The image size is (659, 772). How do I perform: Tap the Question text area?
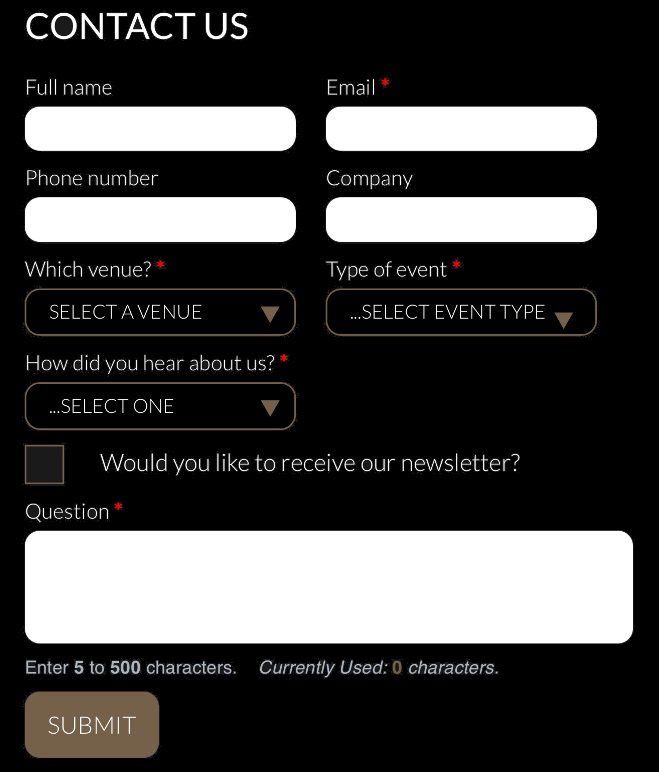coord(328,587)
